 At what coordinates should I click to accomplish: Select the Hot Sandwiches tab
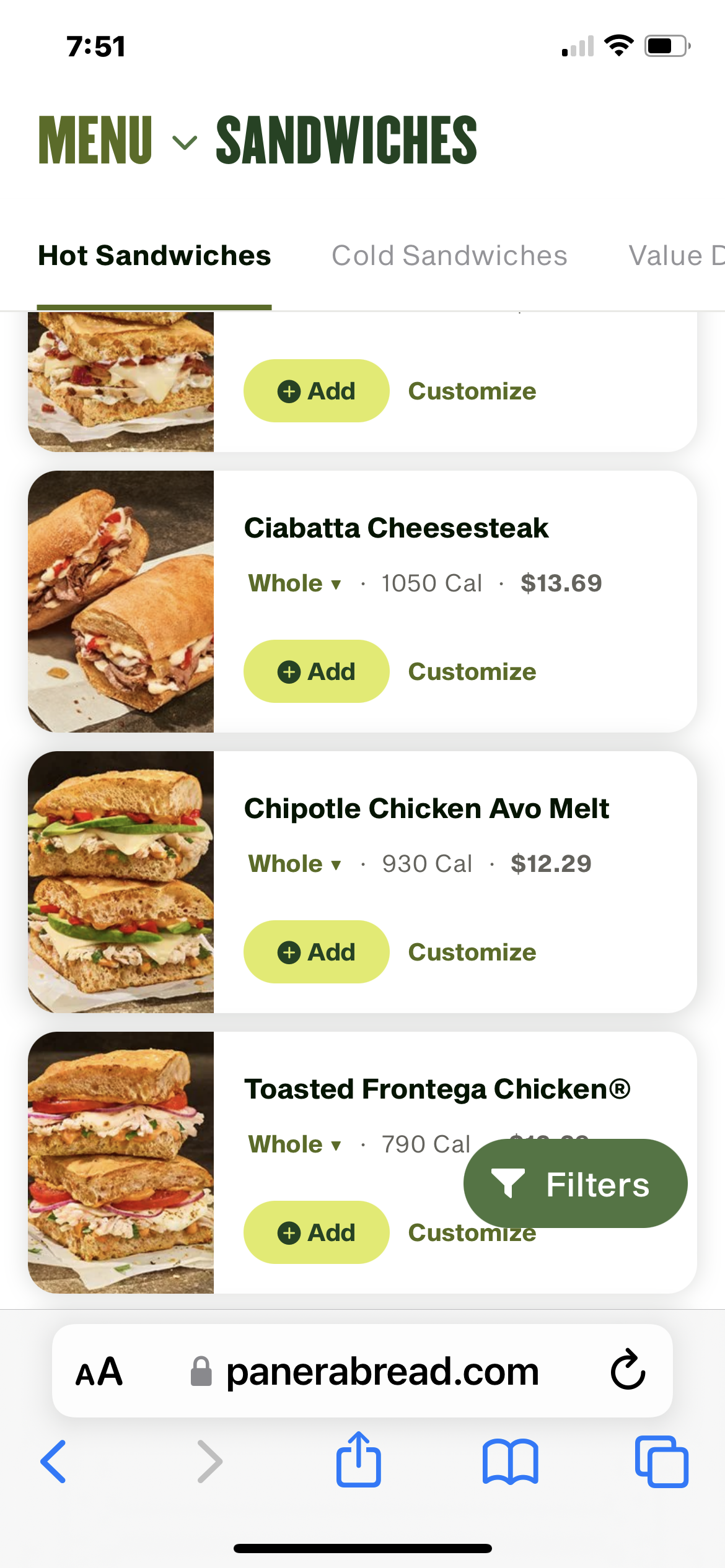point(154,256)
